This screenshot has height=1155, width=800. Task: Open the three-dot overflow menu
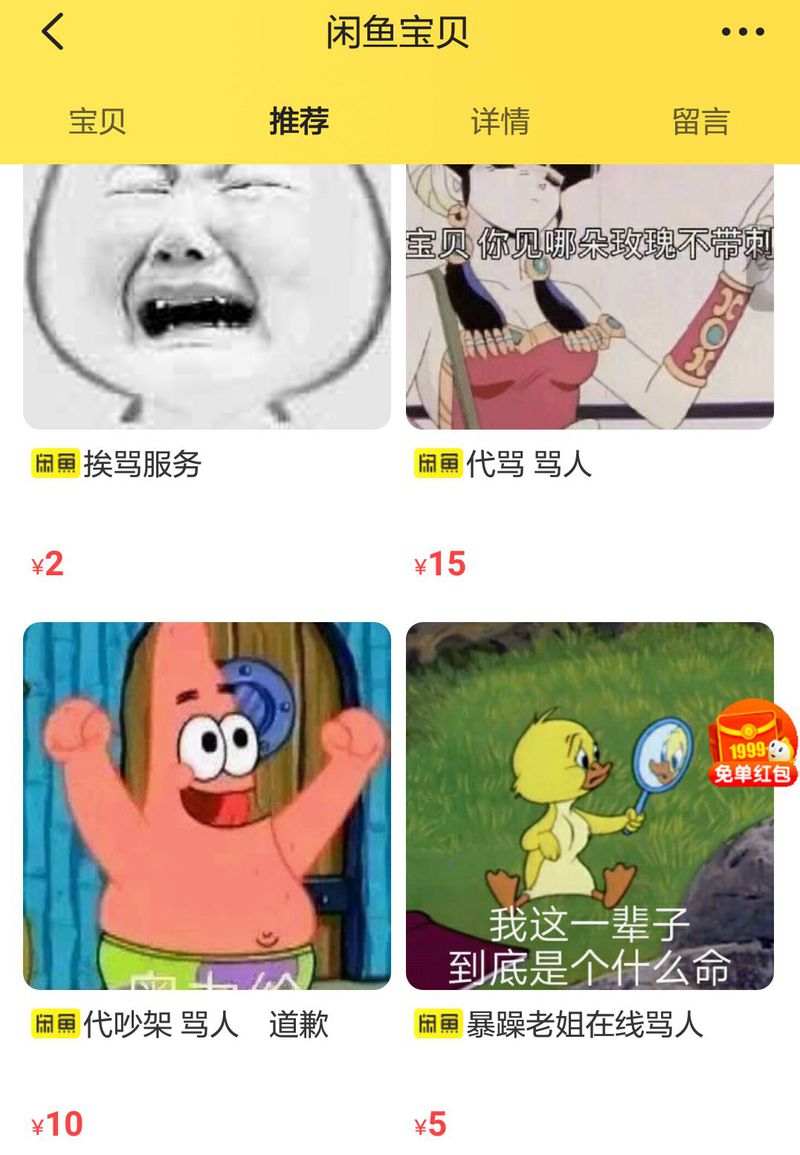point(743,32)
